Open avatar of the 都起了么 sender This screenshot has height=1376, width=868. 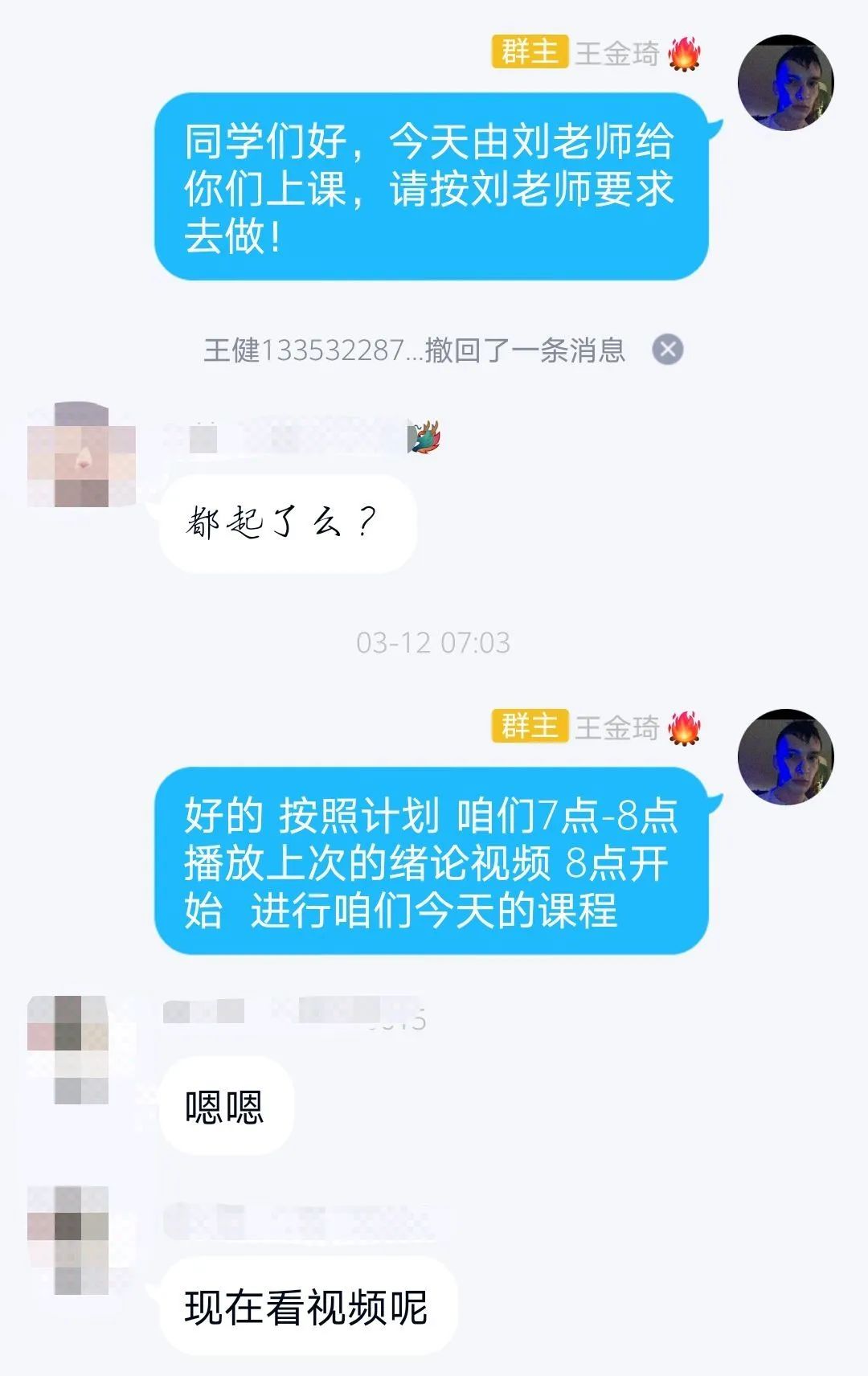[x=80, y=456]
